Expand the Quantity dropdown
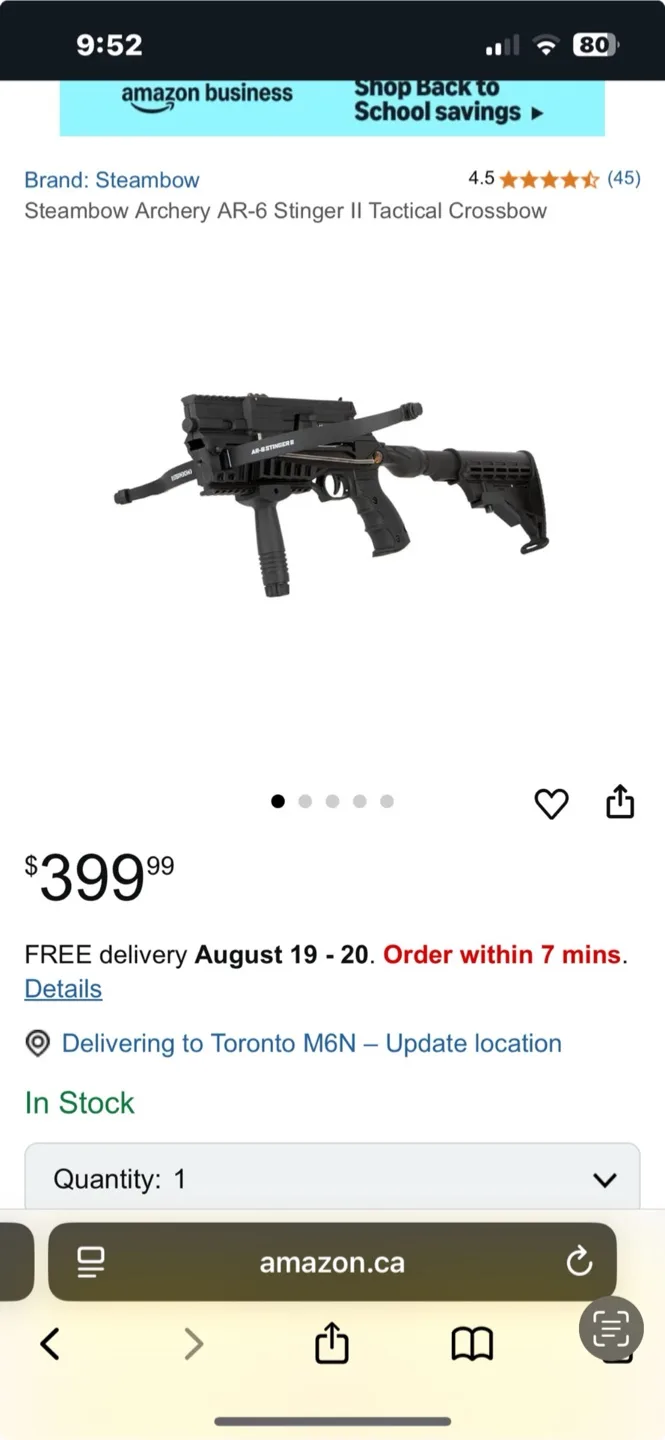The width and height of the screenshot is (665, 1440). [332, 1179]
